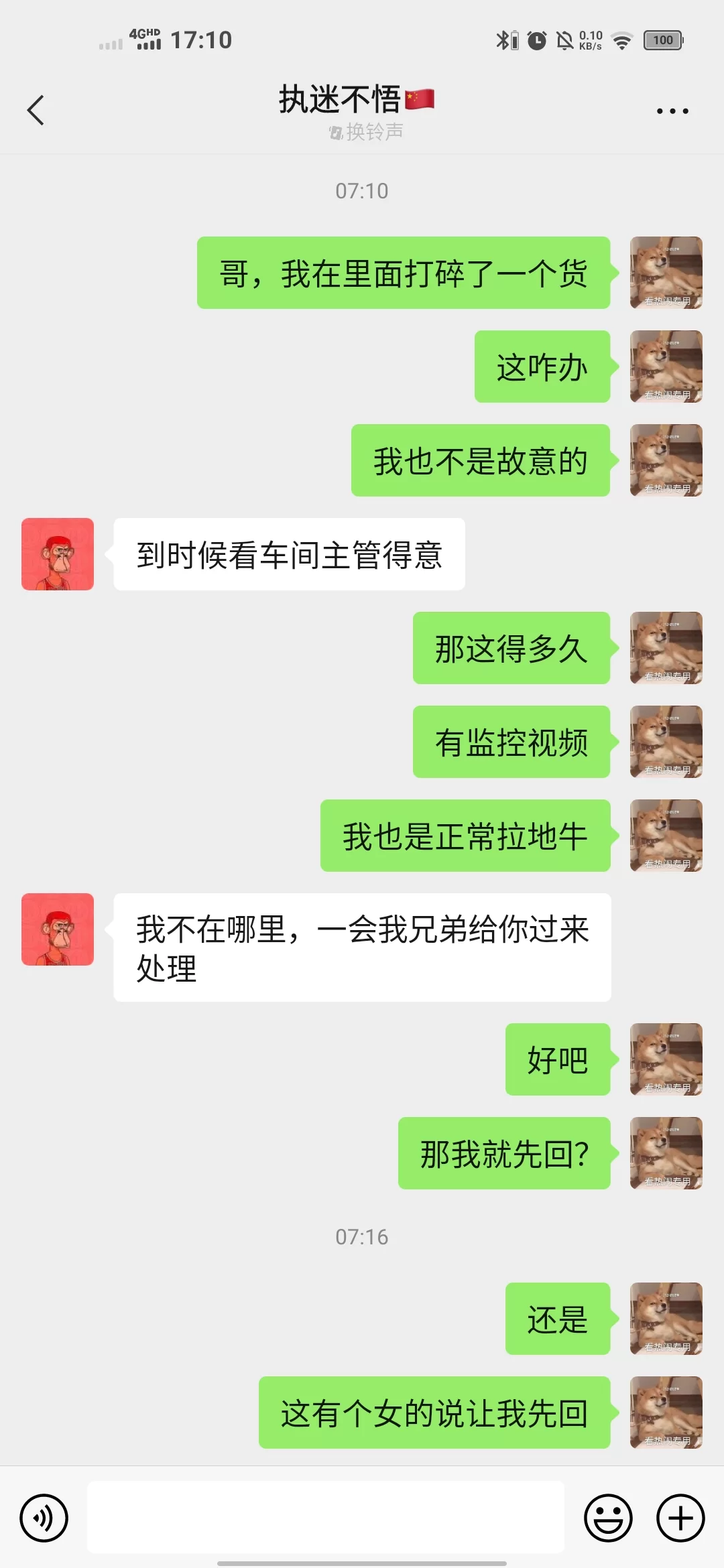Open the emoji sticker panel
The width and height of the screenshot is (724, 1568).
click(608, 1518)
